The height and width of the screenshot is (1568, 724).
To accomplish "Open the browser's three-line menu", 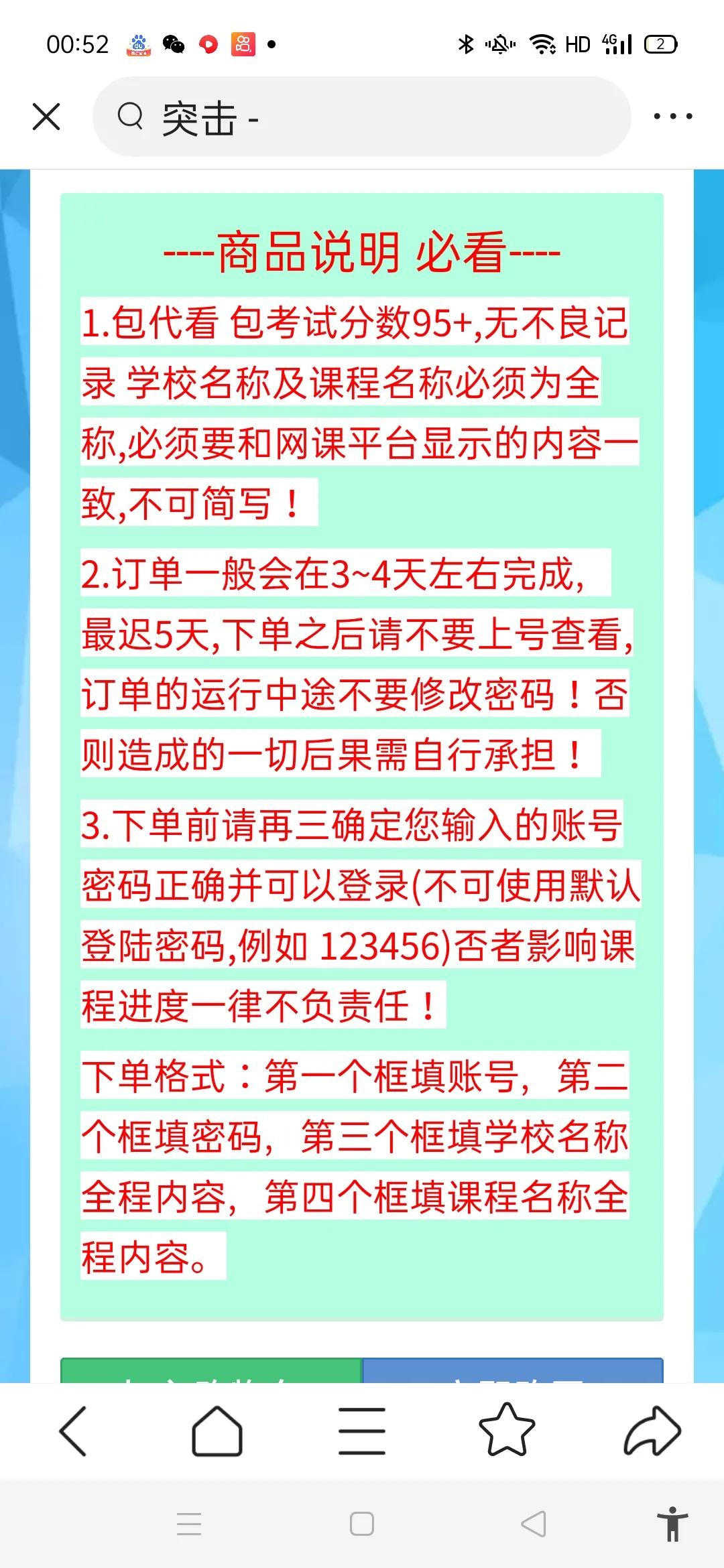I will coord(362,1431).
